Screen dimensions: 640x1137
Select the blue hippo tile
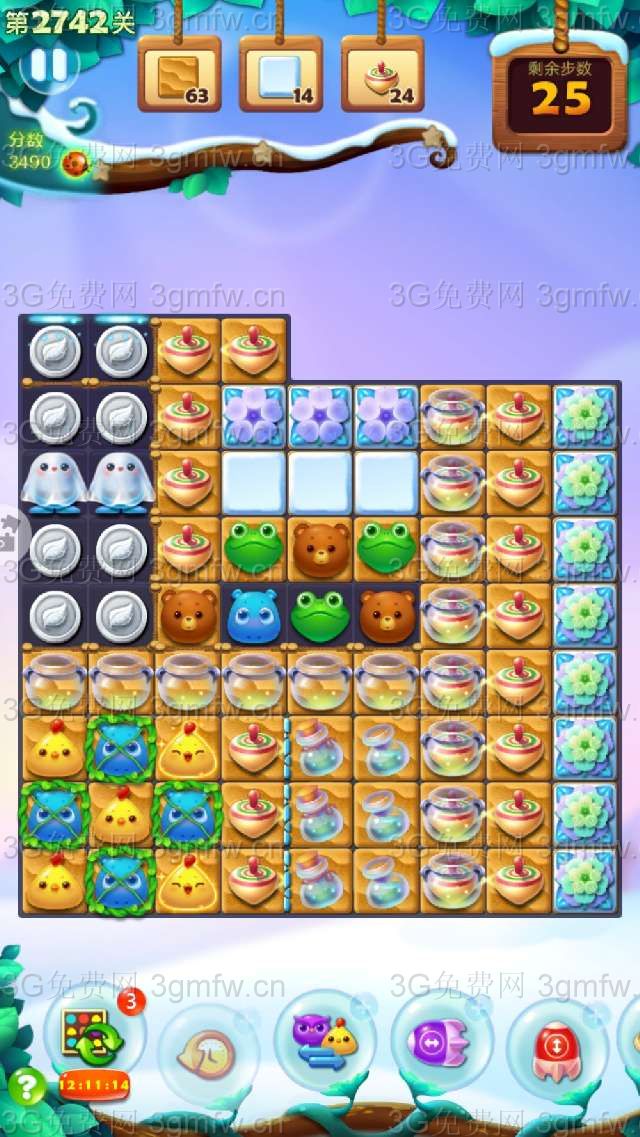tap(254, 615)
